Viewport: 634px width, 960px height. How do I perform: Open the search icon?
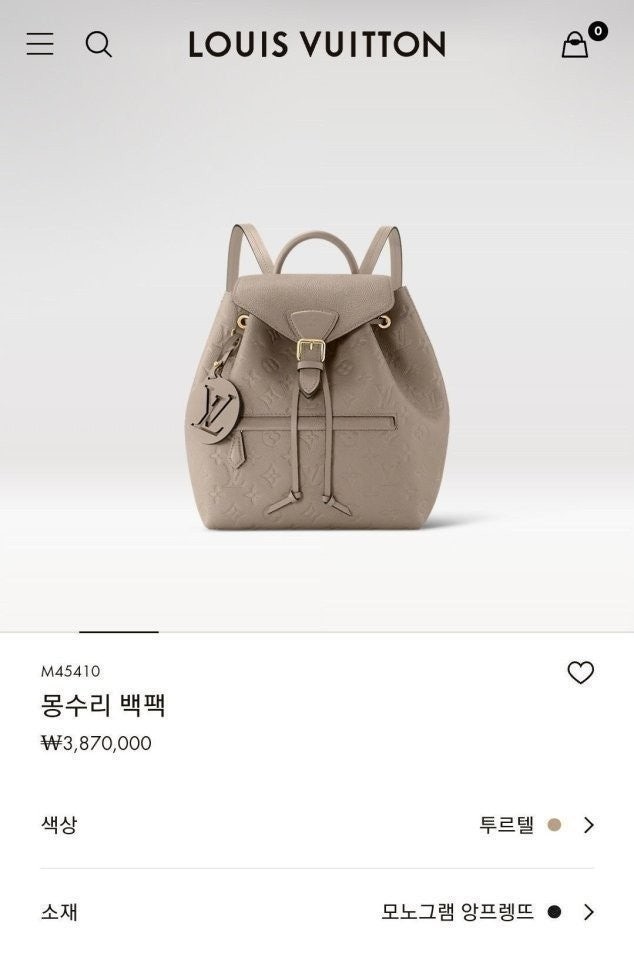click(x=98, y=44)
